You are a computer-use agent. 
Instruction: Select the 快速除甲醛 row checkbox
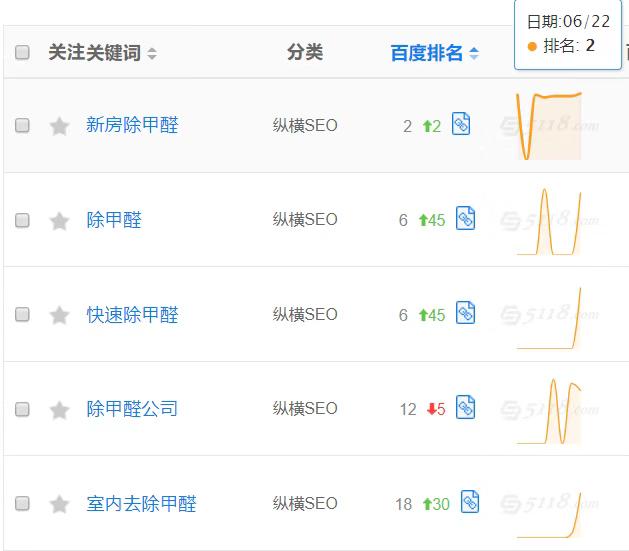[22, 315]
